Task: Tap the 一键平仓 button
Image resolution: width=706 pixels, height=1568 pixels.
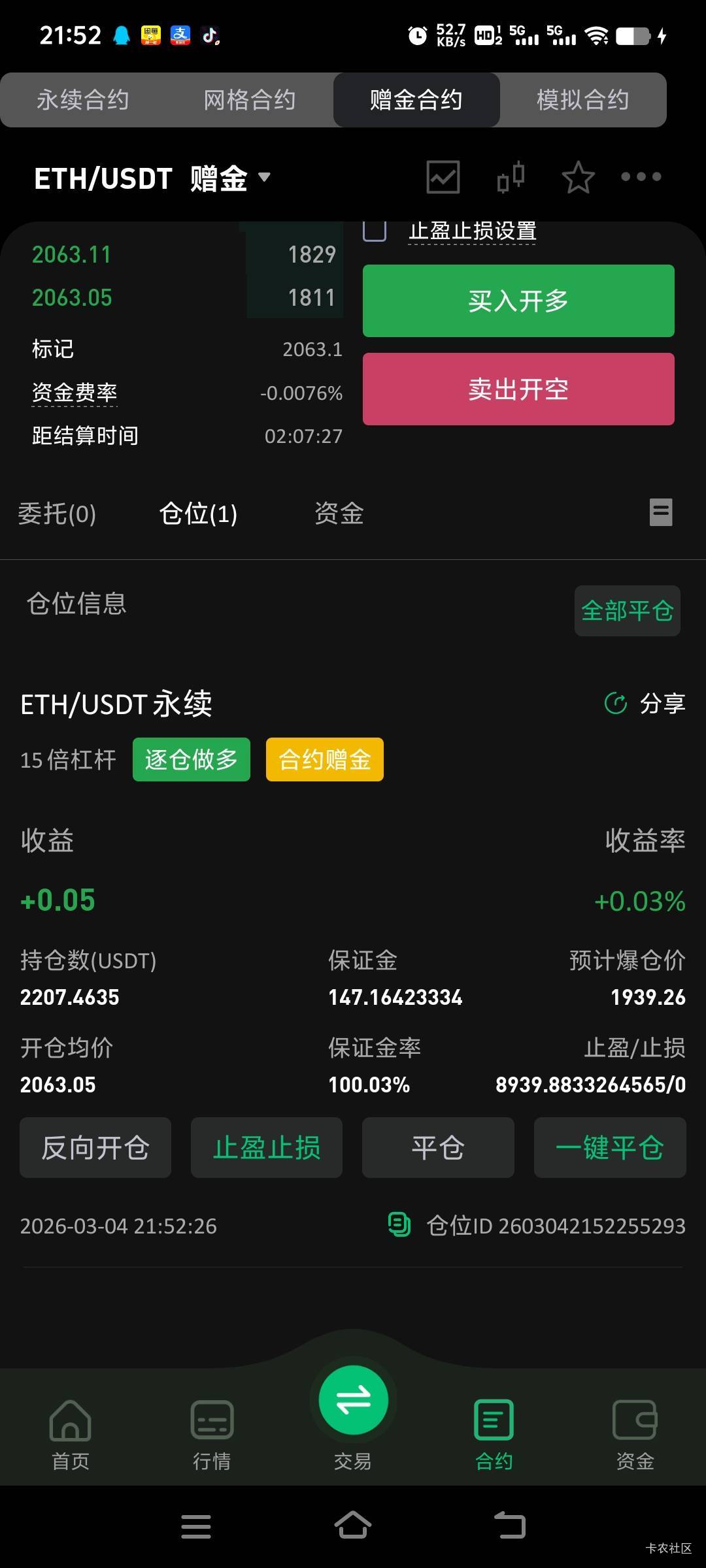Action: pos(609,1148)
